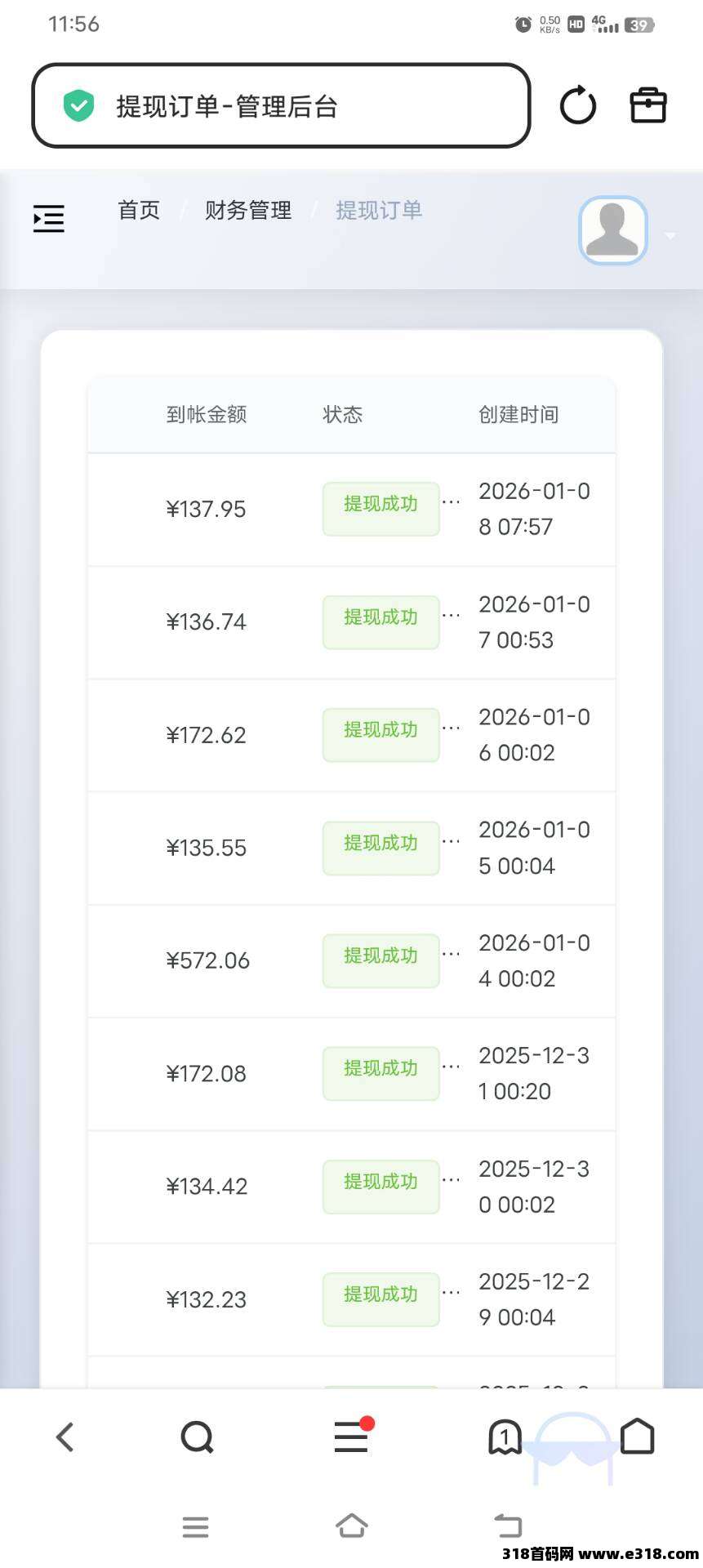
Task: Select the 提现成功 status badge on the first row
Action: (380, 507)
